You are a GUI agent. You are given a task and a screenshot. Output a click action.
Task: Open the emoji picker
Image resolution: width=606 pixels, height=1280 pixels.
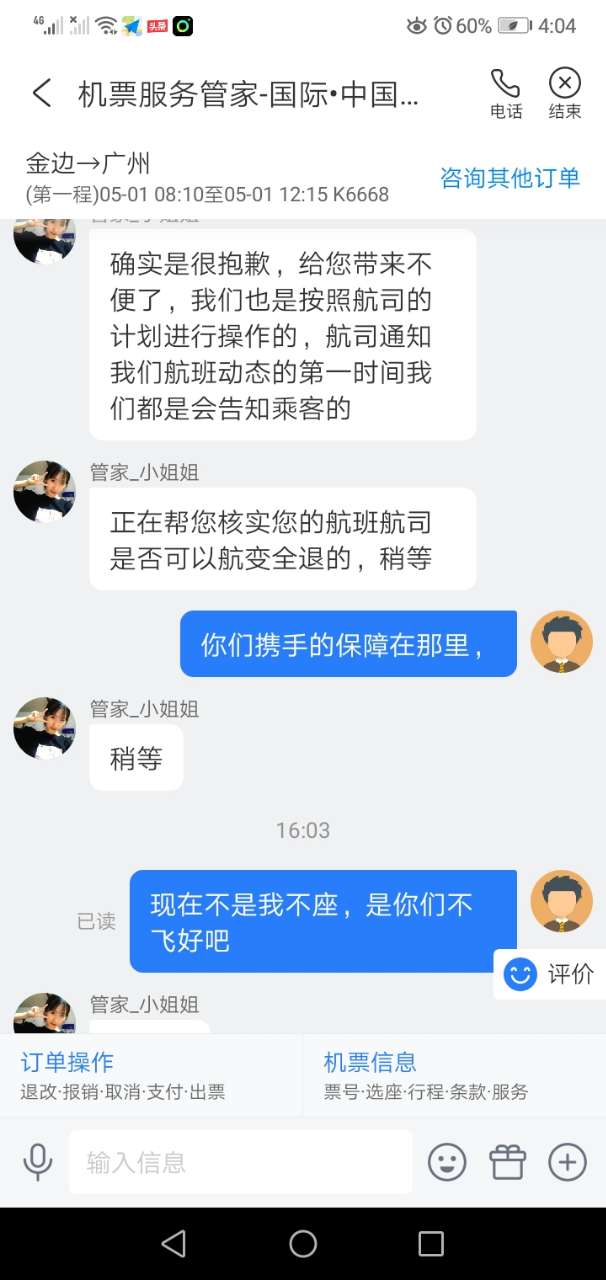(447, 1162)
